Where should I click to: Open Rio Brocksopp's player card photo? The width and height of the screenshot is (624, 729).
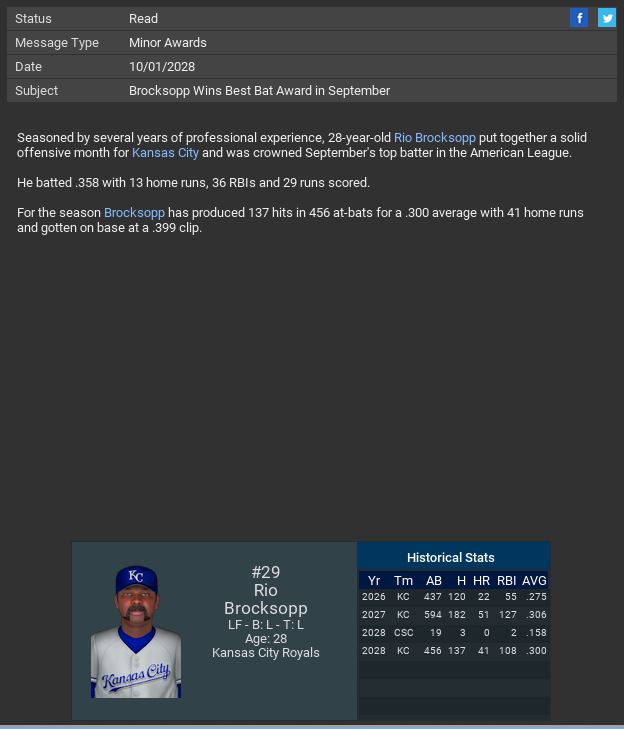[136, 632]
